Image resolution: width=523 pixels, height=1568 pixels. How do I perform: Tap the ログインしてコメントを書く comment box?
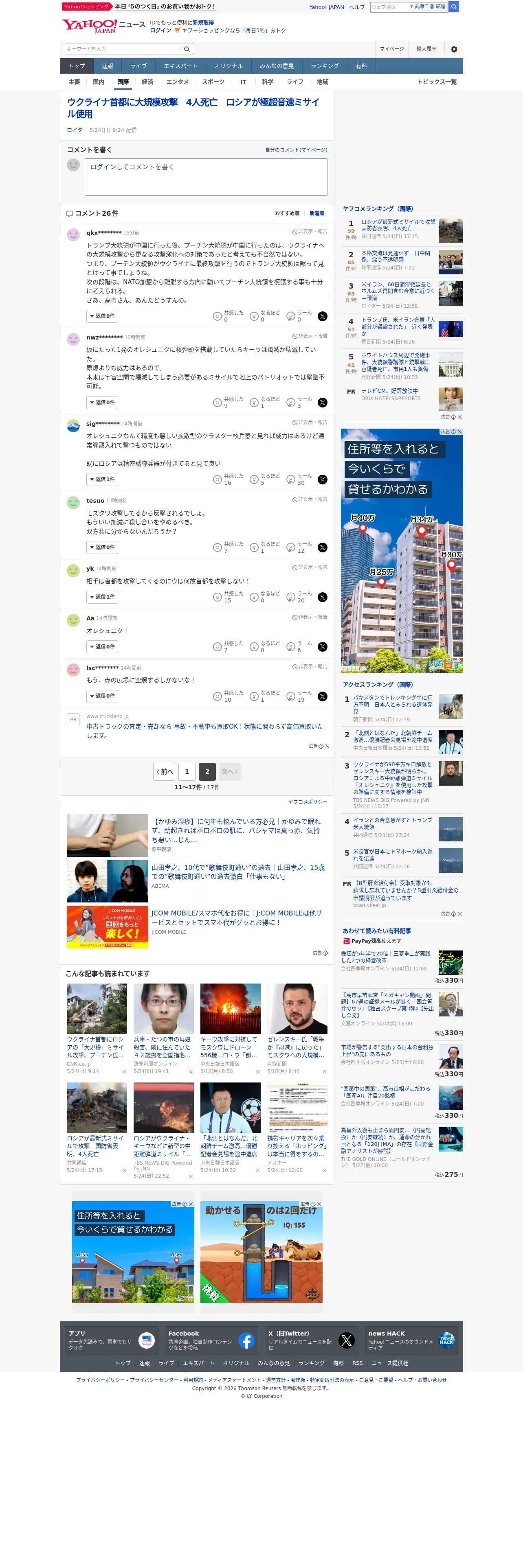coord(206,177)
